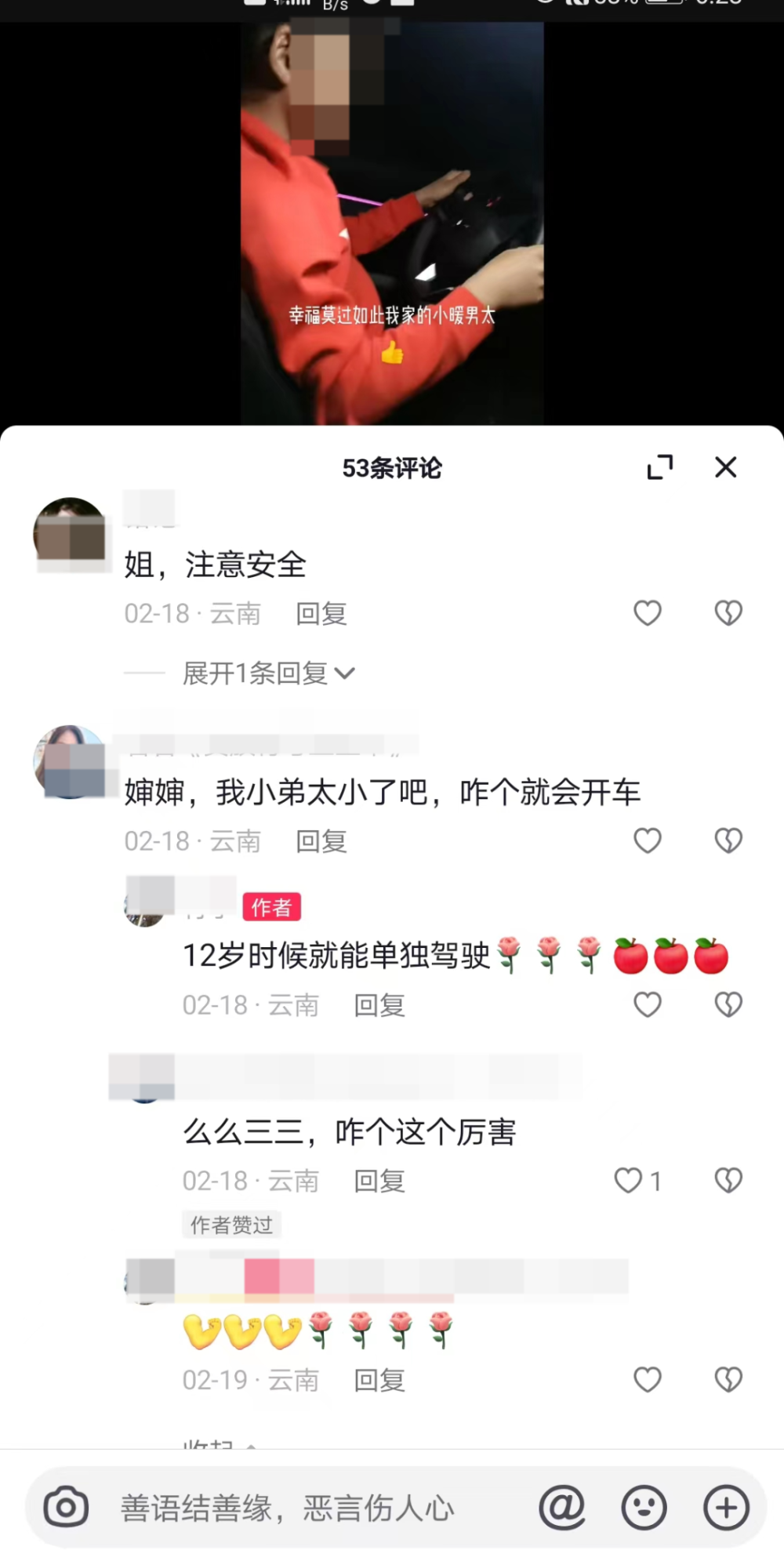784x1554 pixels.
Task: Reply to the comment about 我小弟太小了吧
Action: pyautogui.click(x=321, y=842)
